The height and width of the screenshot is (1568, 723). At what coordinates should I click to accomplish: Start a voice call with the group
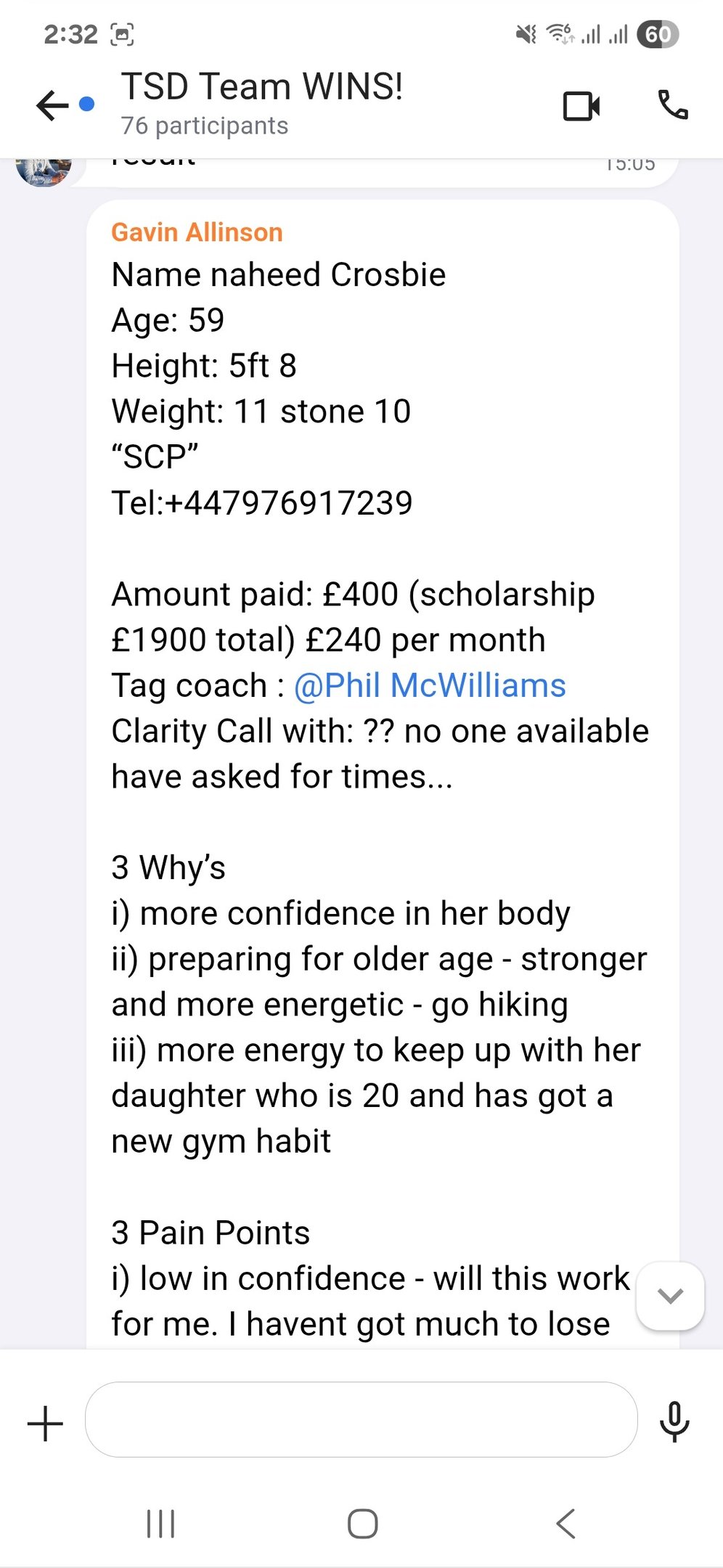[x=672, y=106]
